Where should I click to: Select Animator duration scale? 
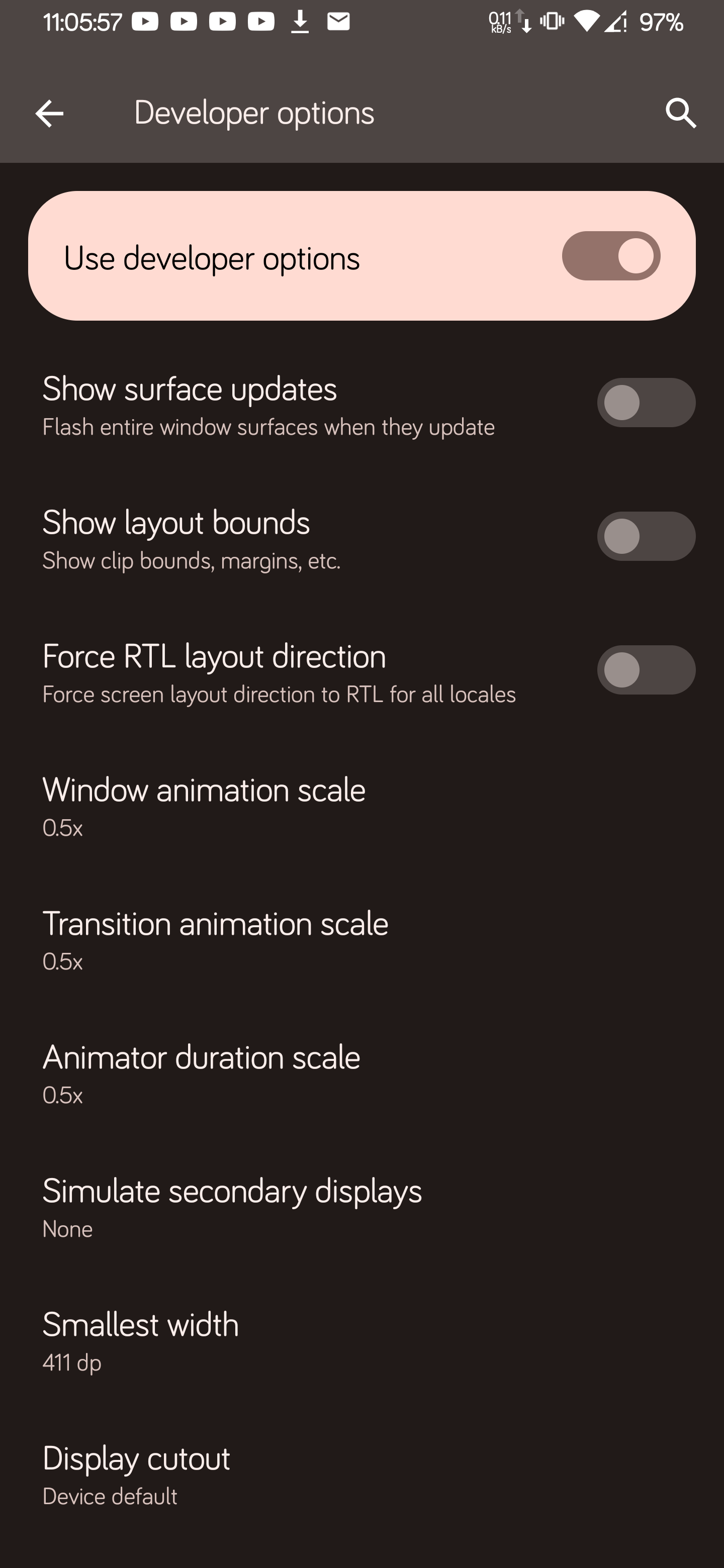[x=361, y=1072]
